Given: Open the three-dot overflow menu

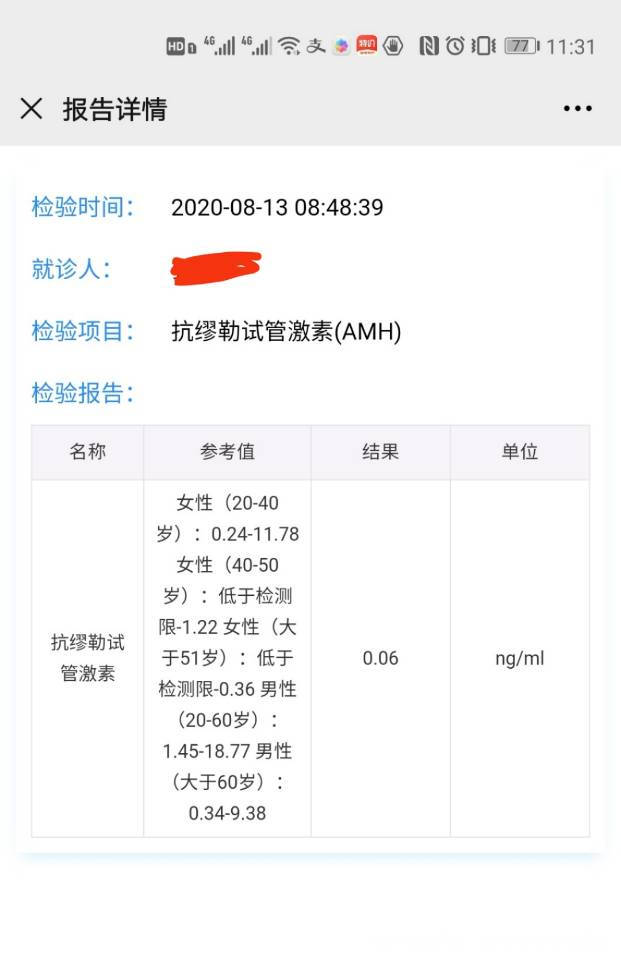Looking at the screenshot, I should point(577,109).
